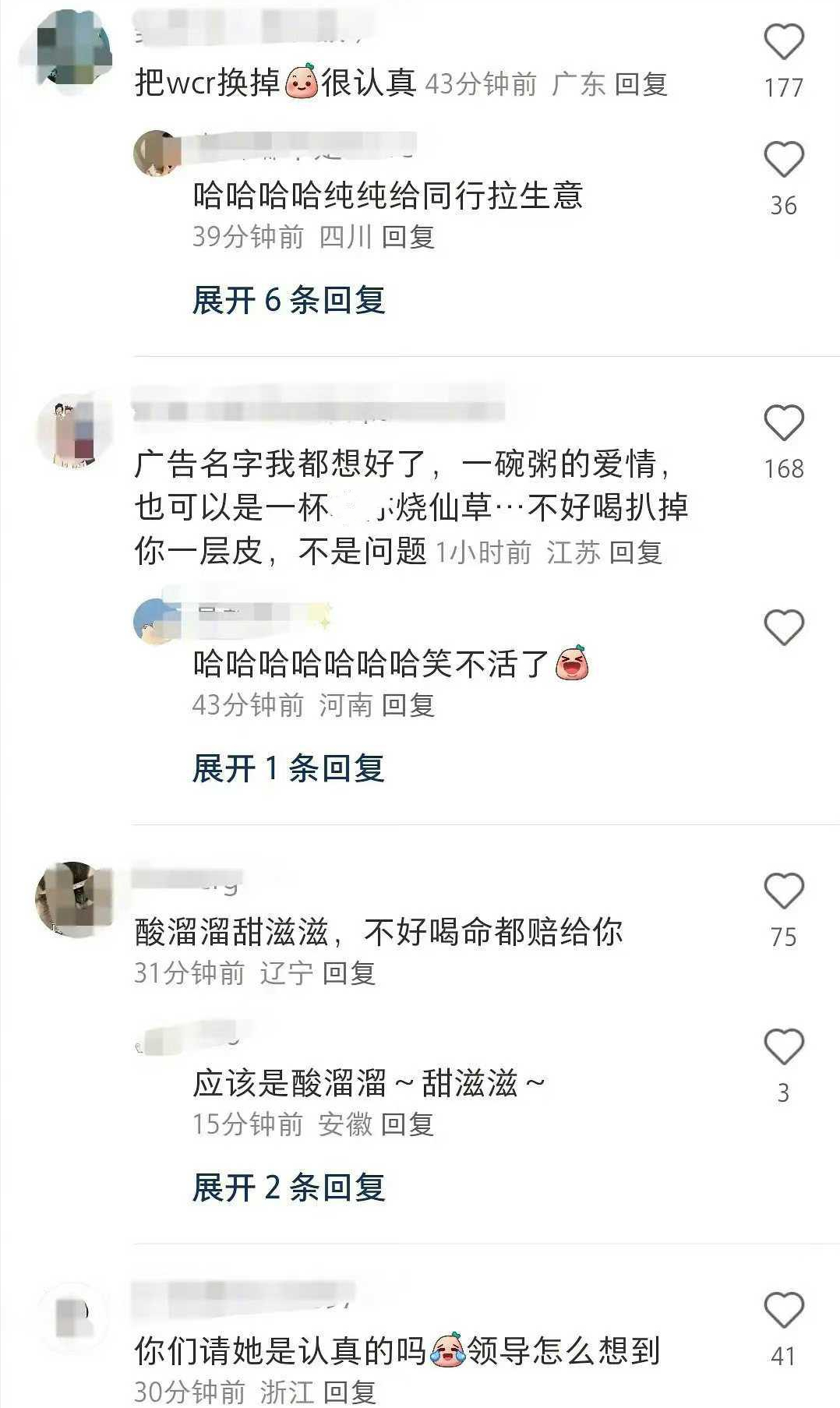
Task: Reply to the 河南 comment posted 43分钟前
Action: coord(408,705)
